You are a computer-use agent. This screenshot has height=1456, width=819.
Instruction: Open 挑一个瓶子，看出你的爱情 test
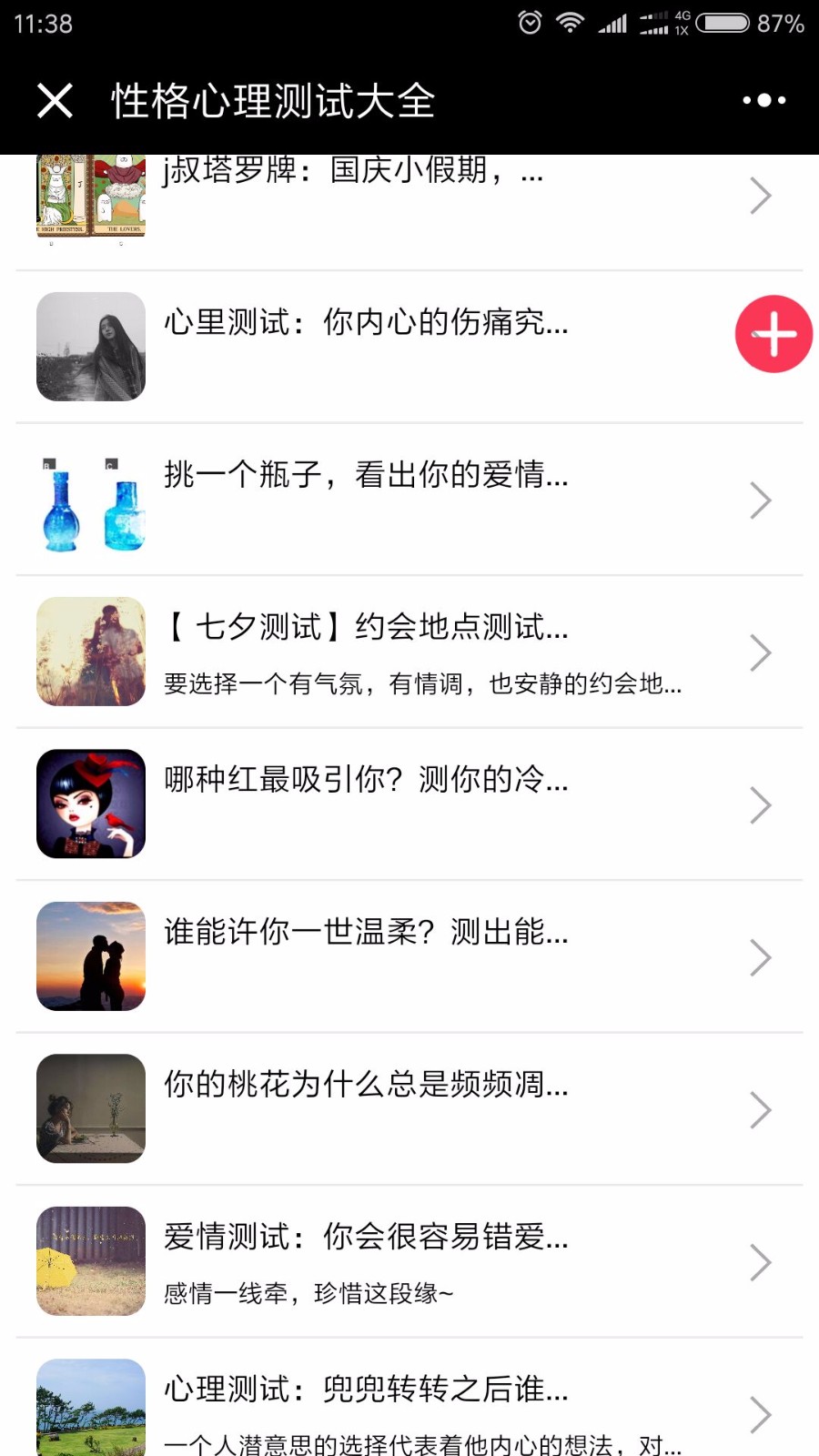[x=409, y=500]
